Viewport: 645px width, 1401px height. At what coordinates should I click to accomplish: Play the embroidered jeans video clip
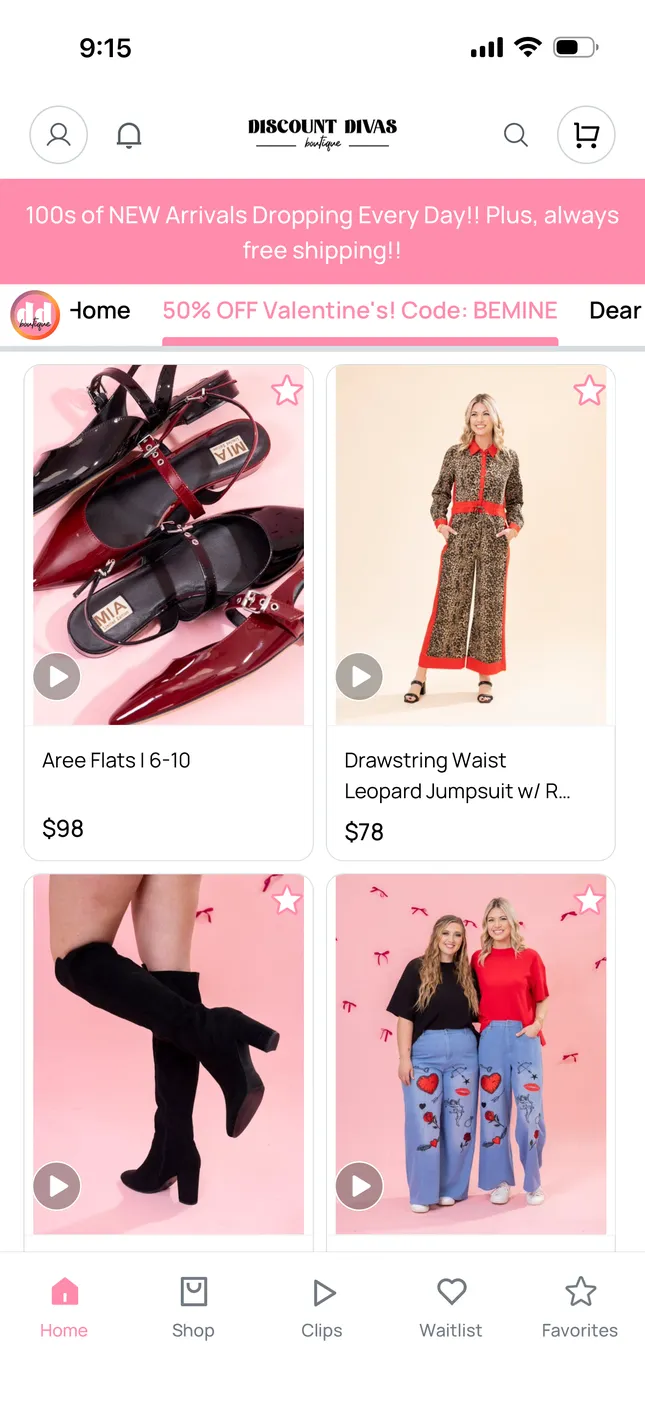(x=359, y=1186)
